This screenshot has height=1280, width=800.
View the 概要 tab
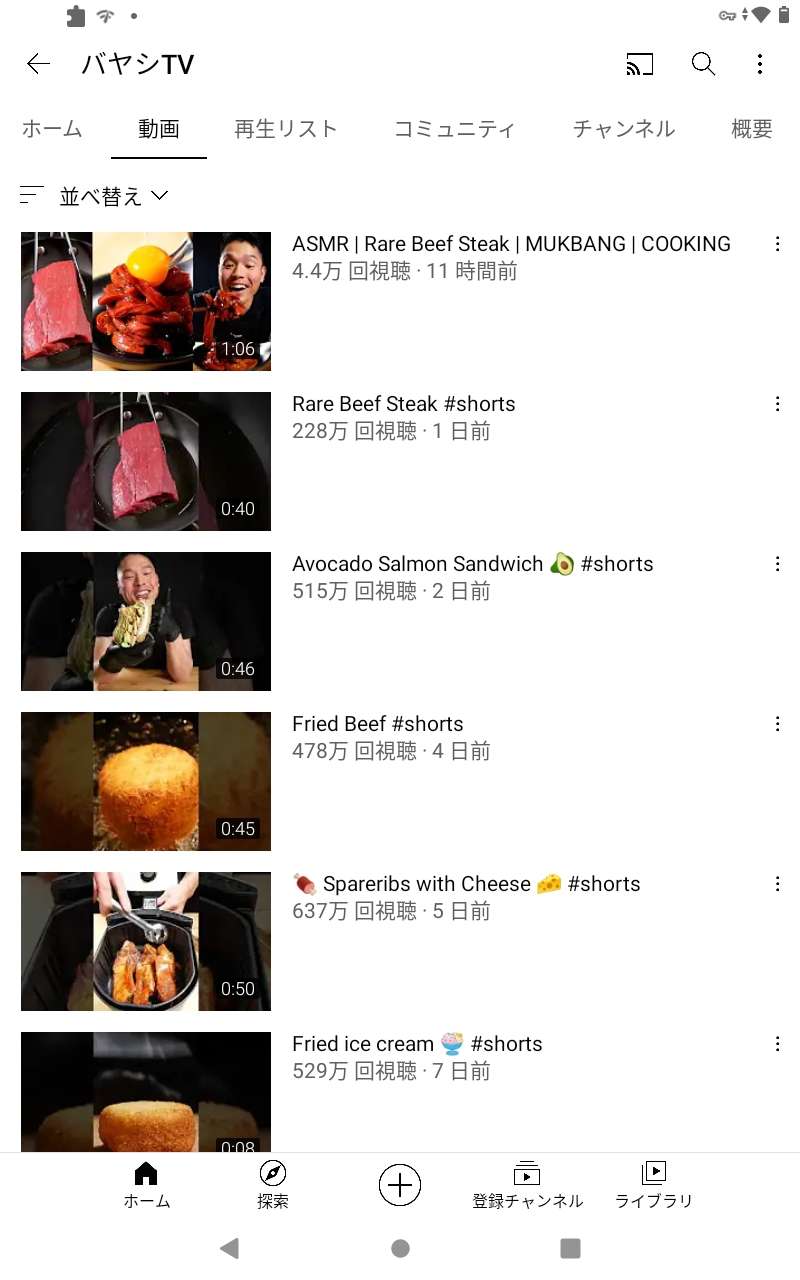point(752,129)
